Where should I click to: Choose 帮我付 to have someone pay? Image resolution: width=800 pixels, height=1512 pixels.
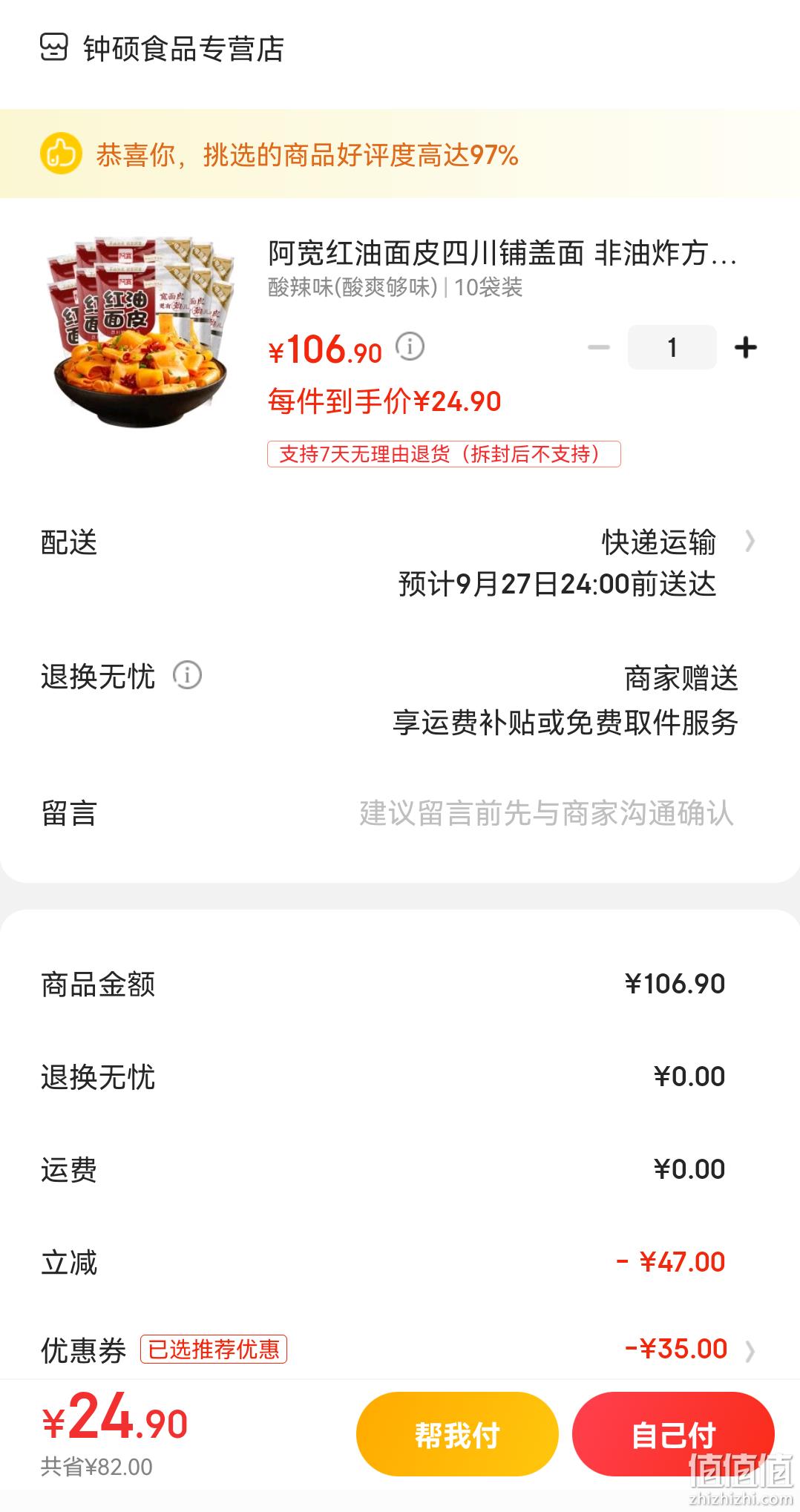pyautogui.click(x=457, y=1434)
